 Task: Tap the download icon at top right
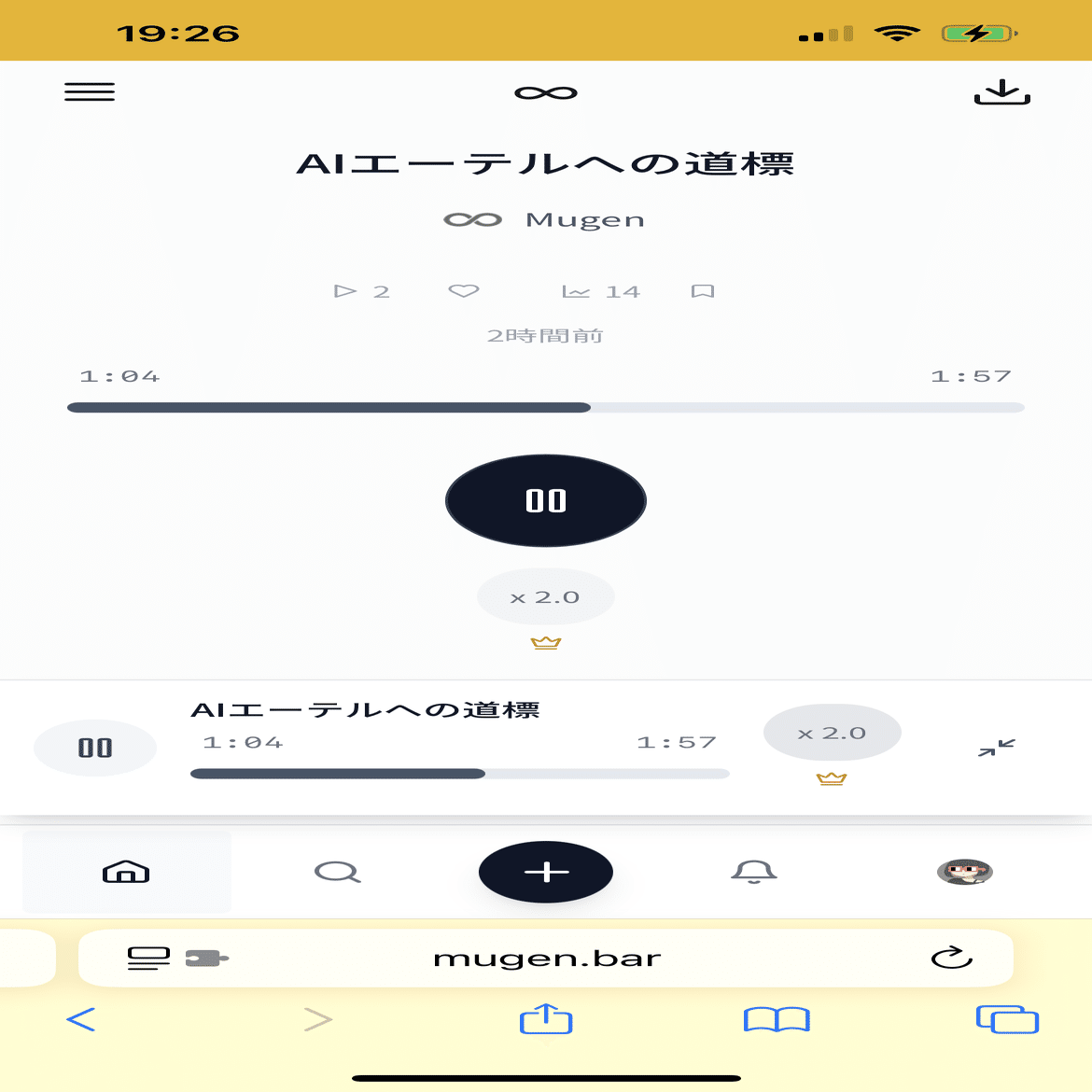(1001, 92)
